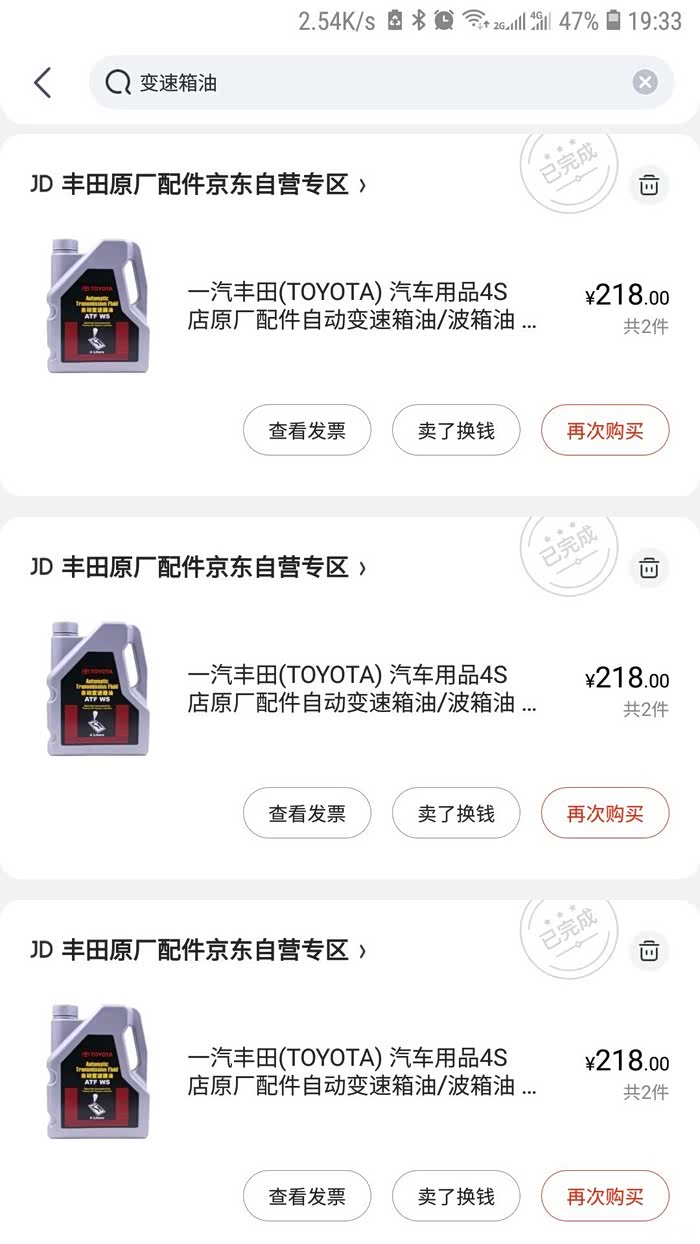This screenshot has height=1244, width=700.
Task: Open the middle order's Toyota ATF product
Action: (x=362, y=689)
